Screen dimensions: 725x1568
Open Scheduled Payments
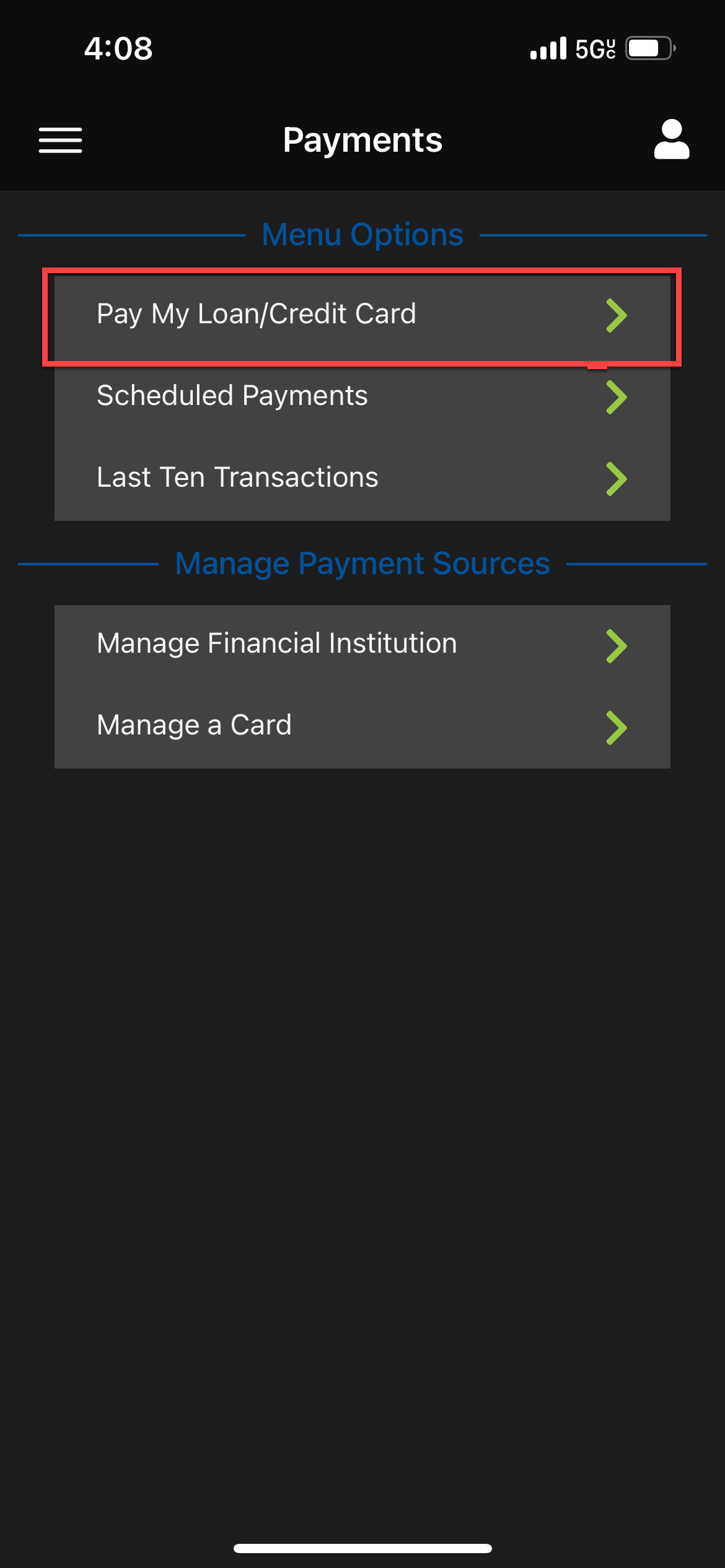pos(362,396)
